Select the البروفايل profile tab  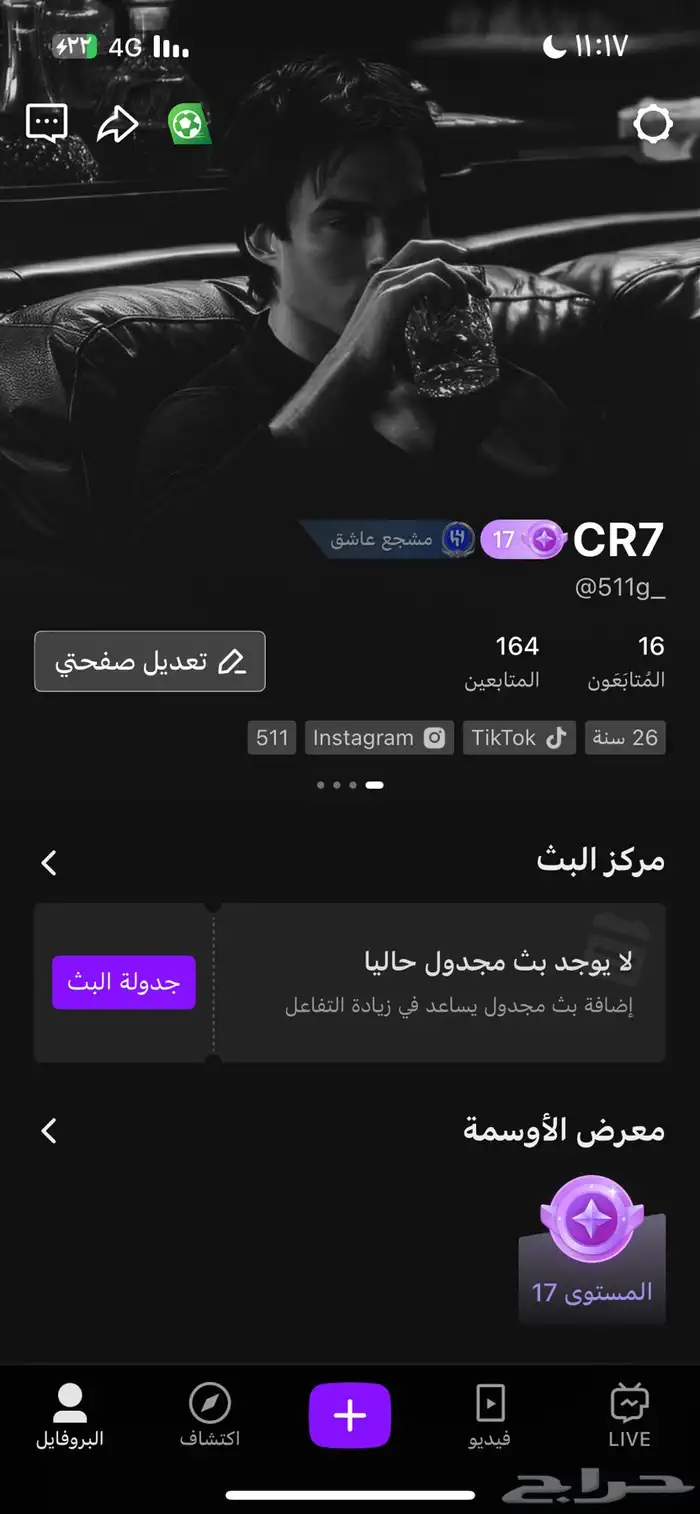point(70,1416)
